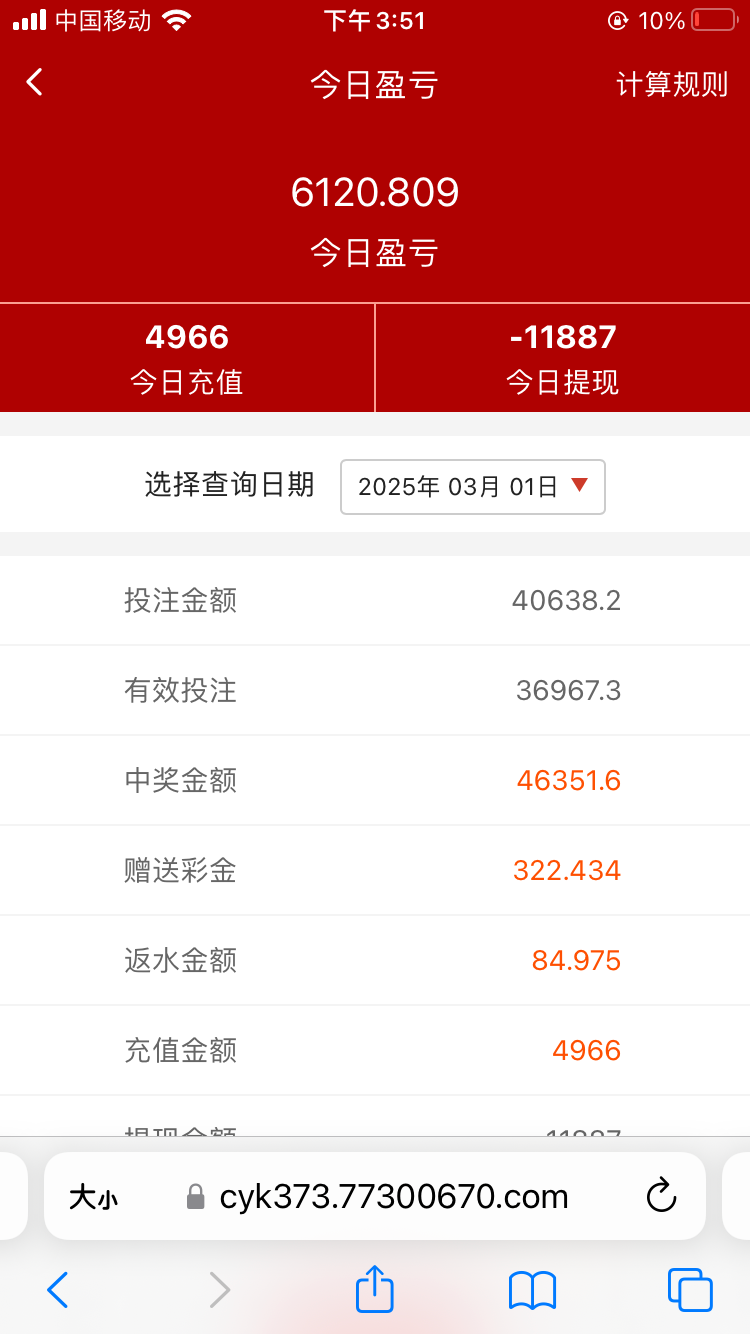Share this page via Safari
The height and width of the screenshot is (1334, 750).
point(375,1288)
